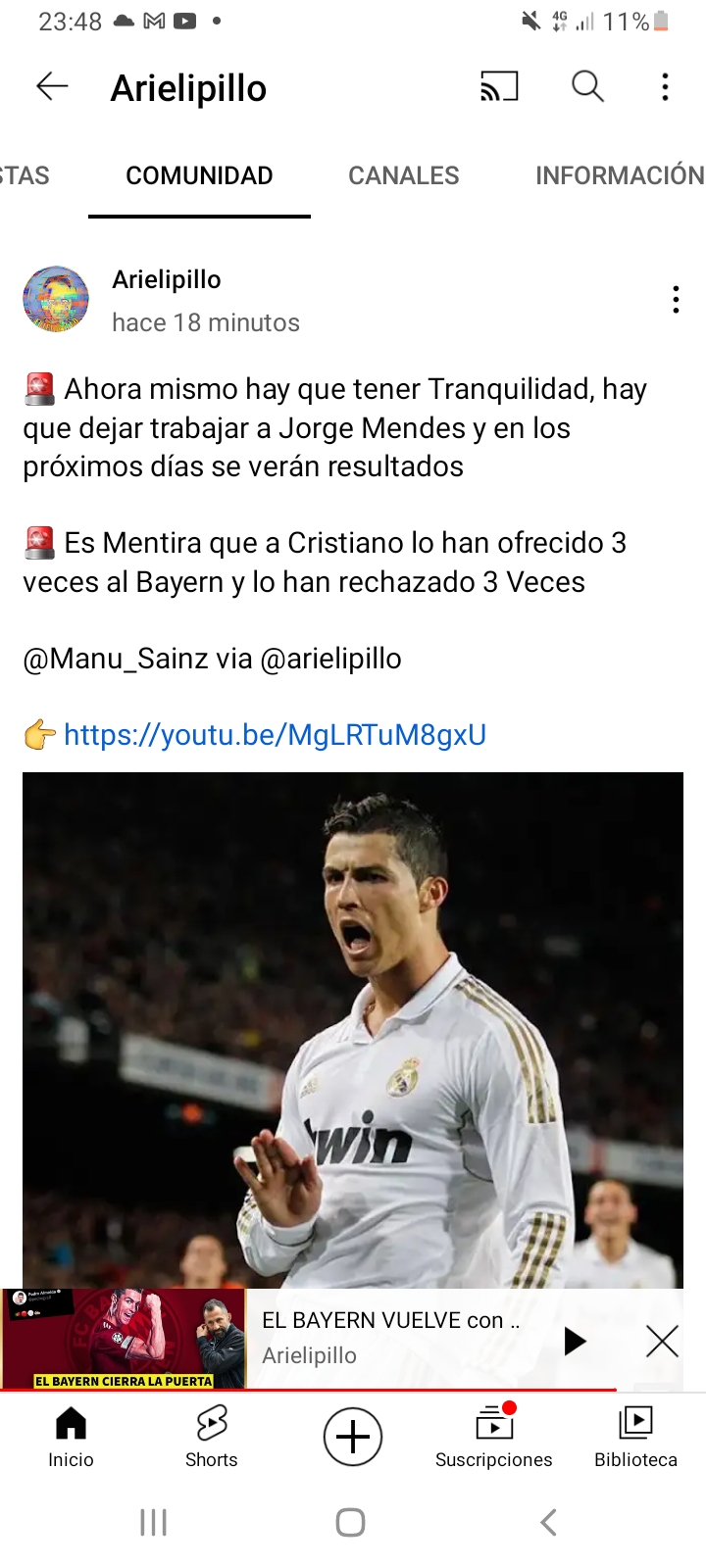Open the Shorts tab
706x1568 pixels.
(x=212, y=1437)
